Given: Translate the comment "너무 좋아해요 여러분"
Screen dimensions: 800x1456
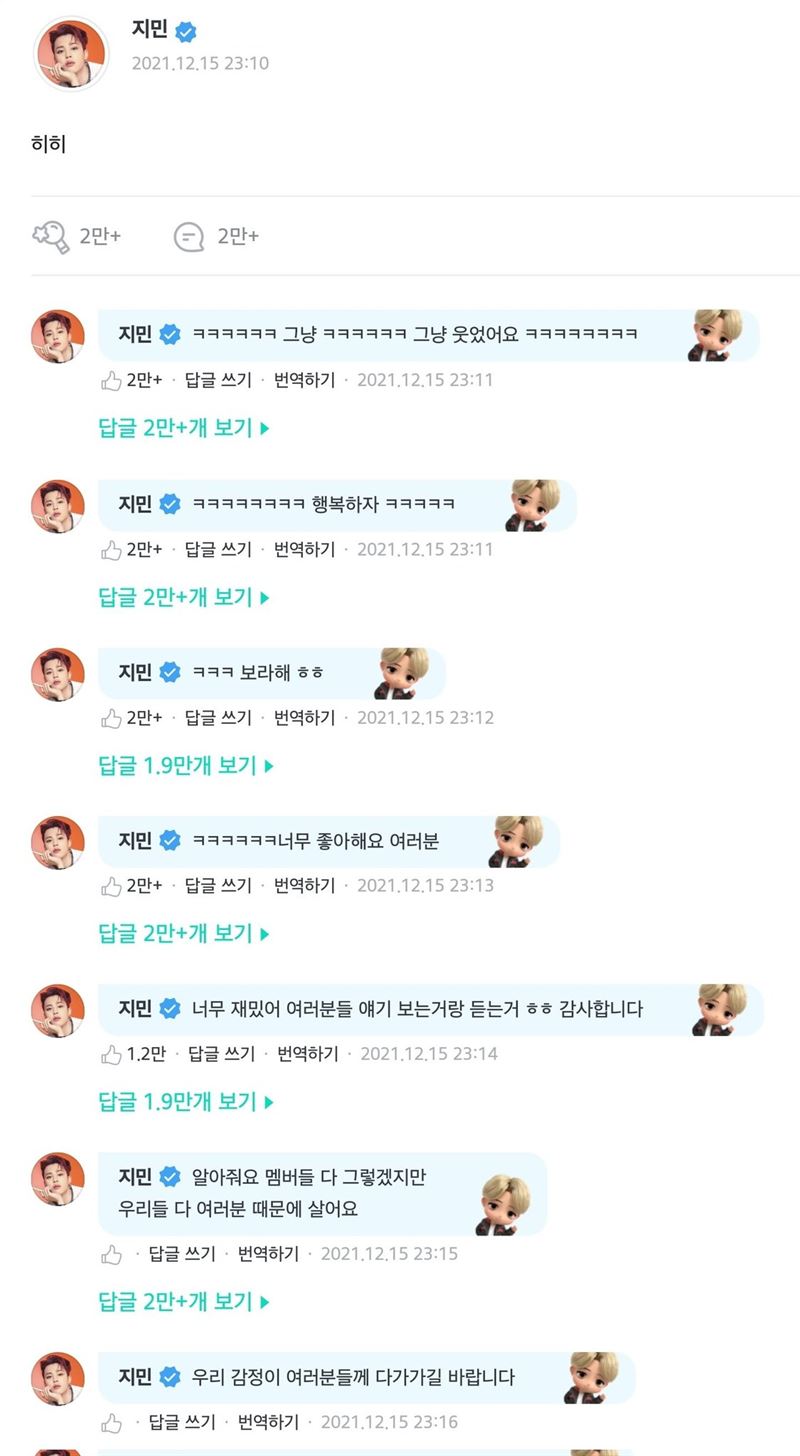Looking at the screenshot, I should pos(304,885).
